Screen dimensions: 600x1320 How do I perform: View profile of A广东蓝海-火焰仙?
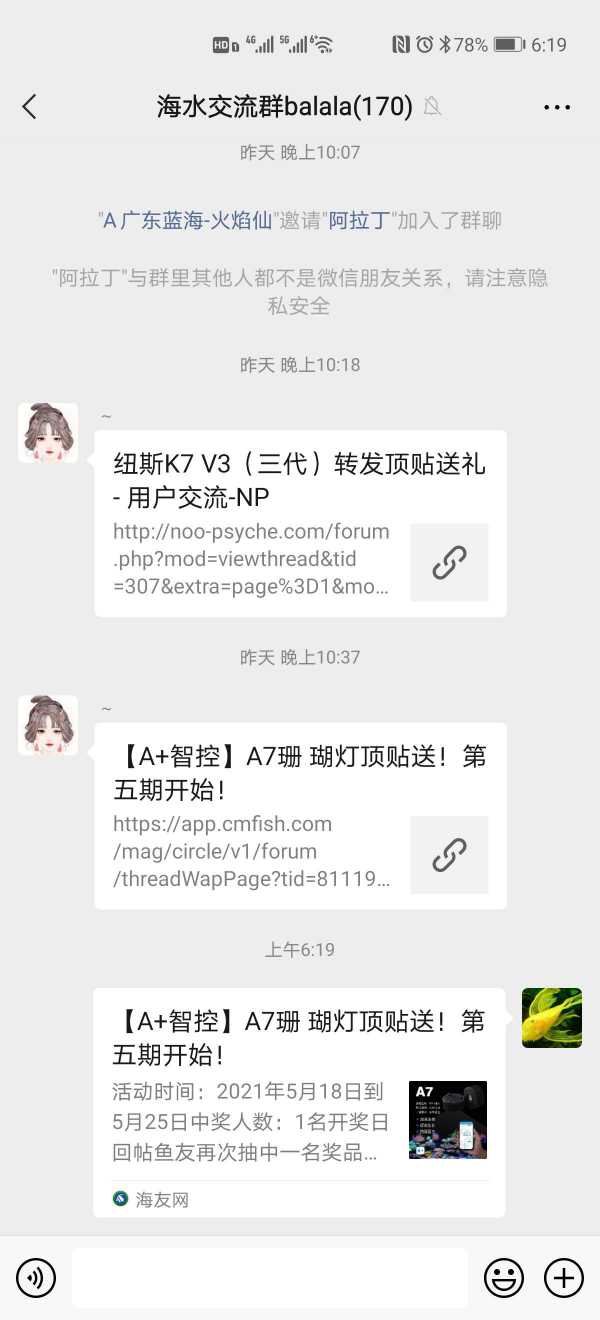(x=188, y=221)
